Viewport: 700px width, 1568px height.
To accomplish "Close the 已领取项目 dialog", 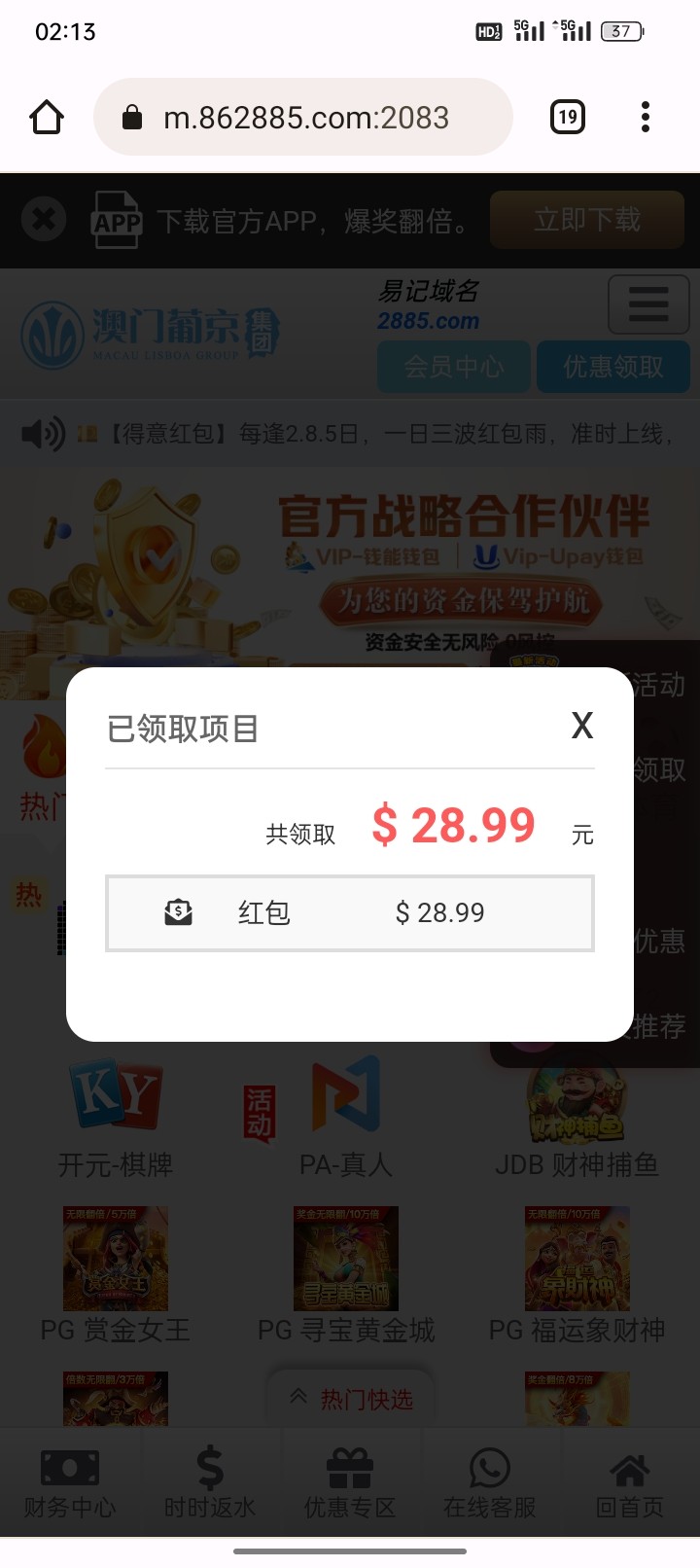I will (581, 726).
